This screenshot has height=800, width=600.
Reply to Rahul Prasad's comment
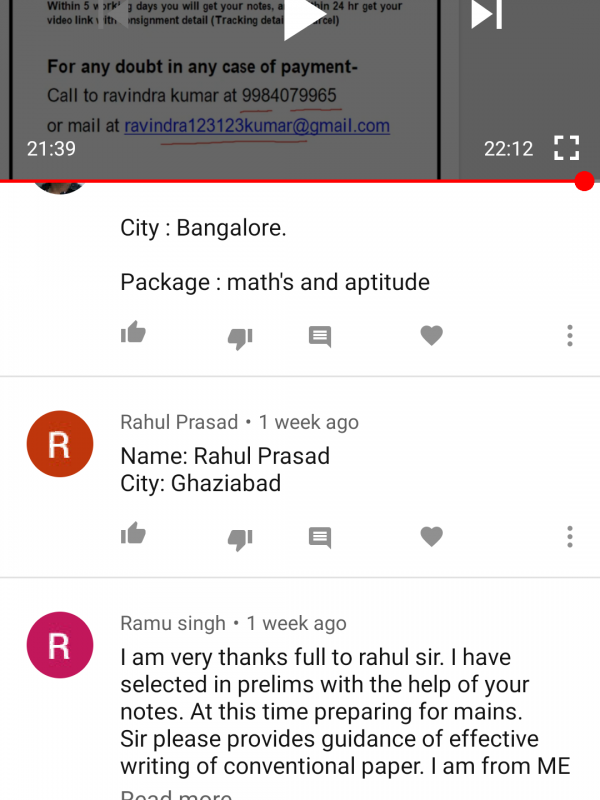click(320, 538)
